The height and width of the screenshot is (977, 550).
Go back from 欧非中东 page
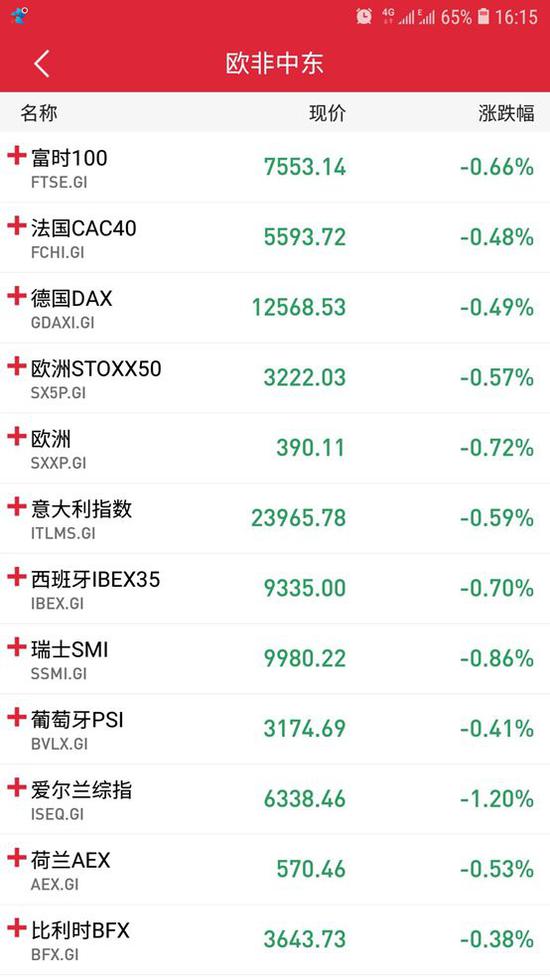(x=42, y=64)
